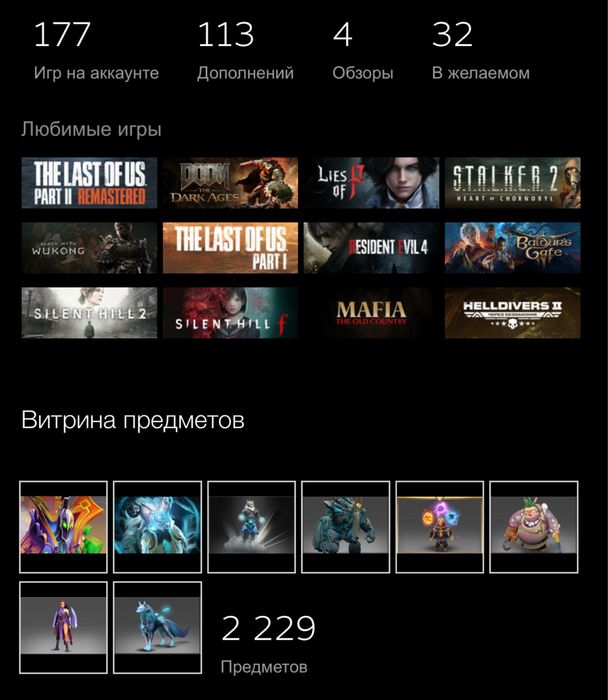
Task: Open the stone golem showcase item
Action: [346, 526]
